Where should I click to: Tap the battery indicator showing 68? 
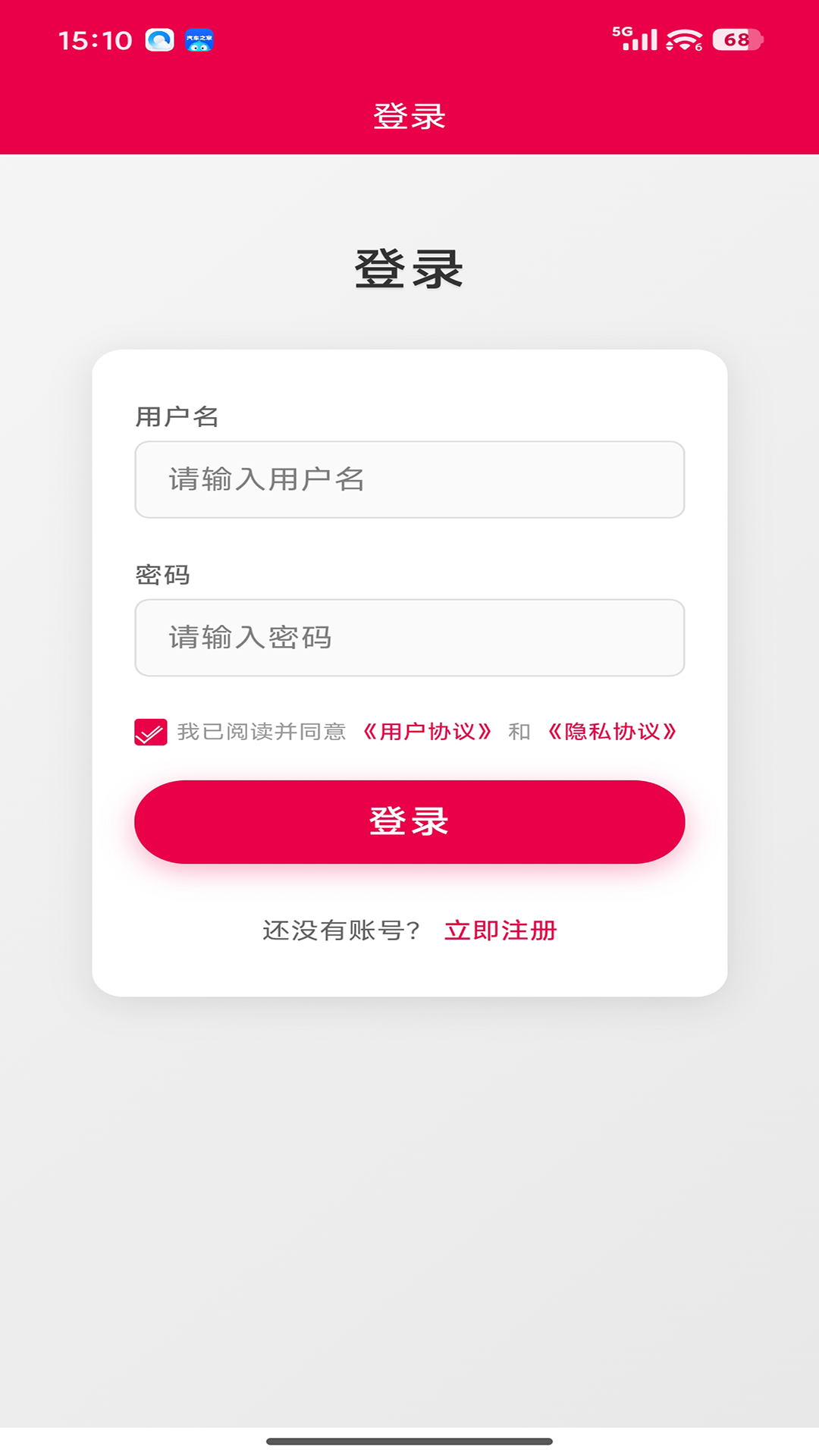click(730, 39)
